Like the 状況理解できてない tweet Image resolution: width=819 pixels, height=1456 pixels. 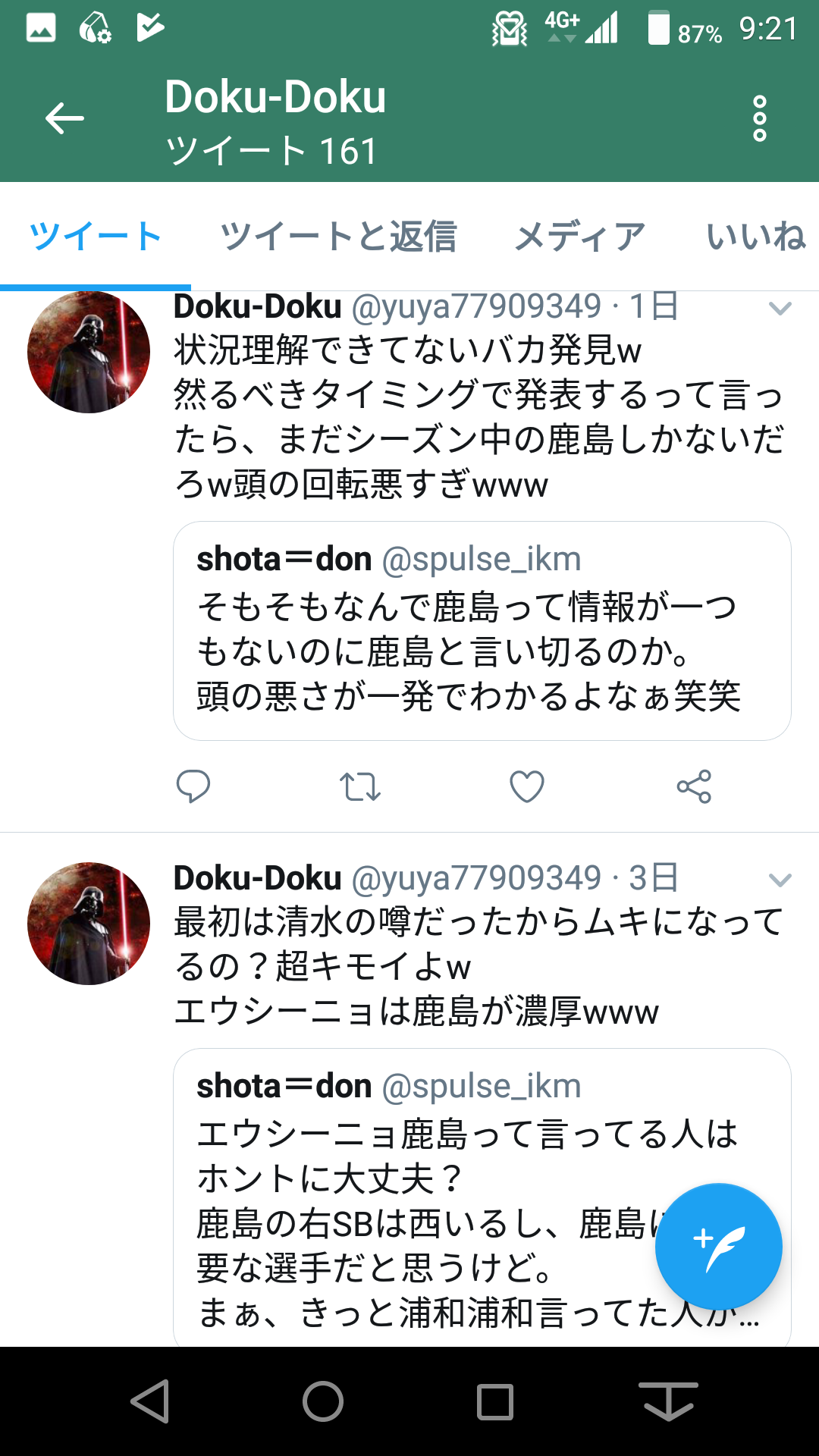click(x=527, y=786)
